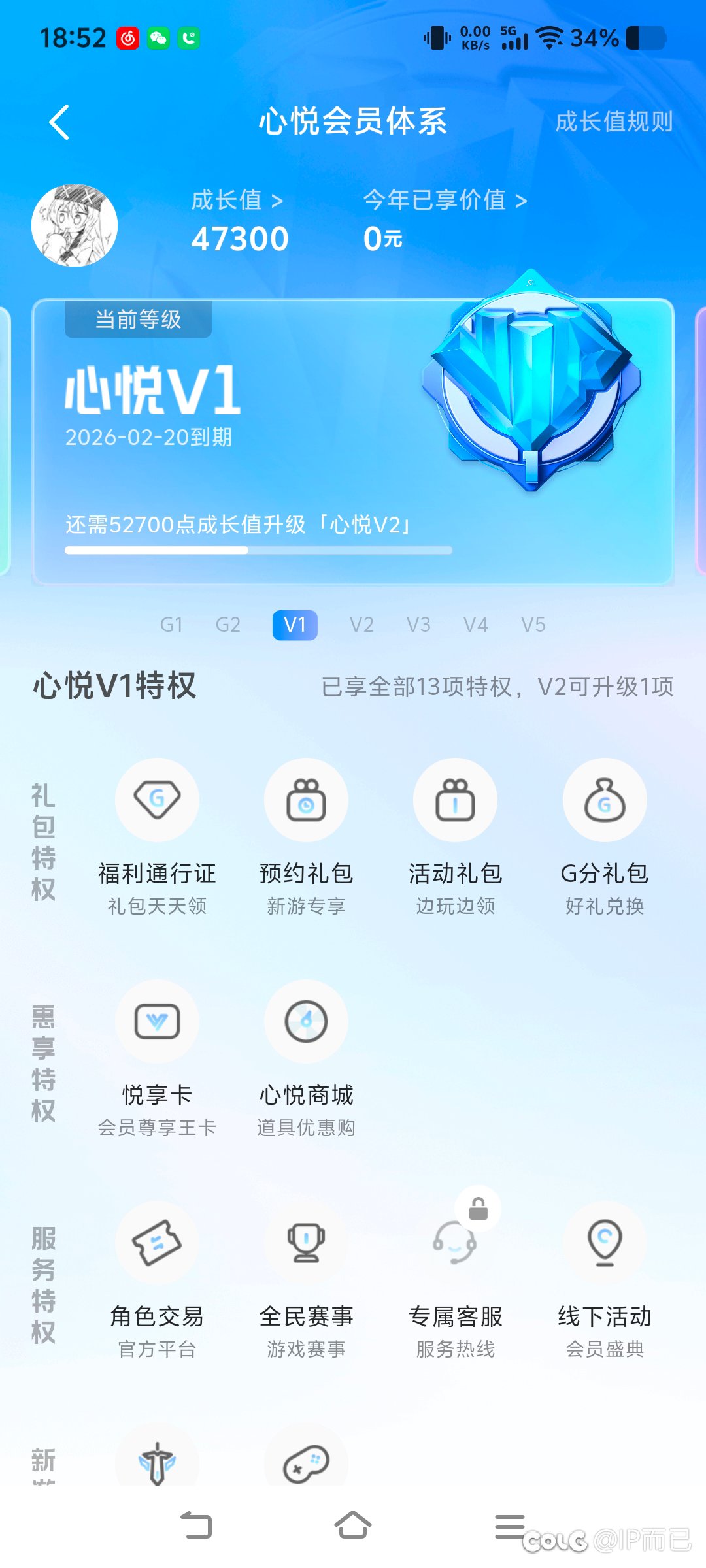The image size is (706, 1568).
Task: Open 悦享卡 member card
Action: [x=157, y=1059]
